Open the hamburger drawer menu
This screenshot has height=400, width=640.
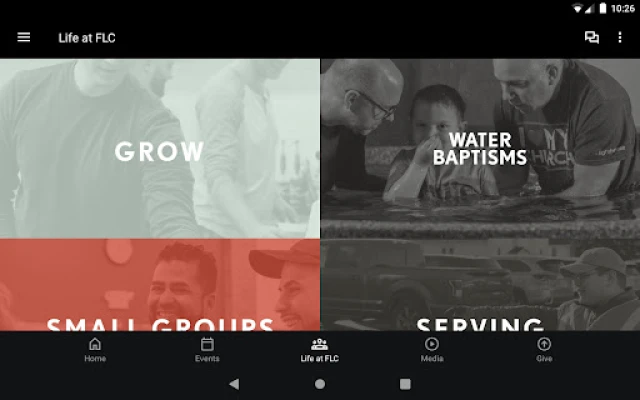click(x=24, y=37)
